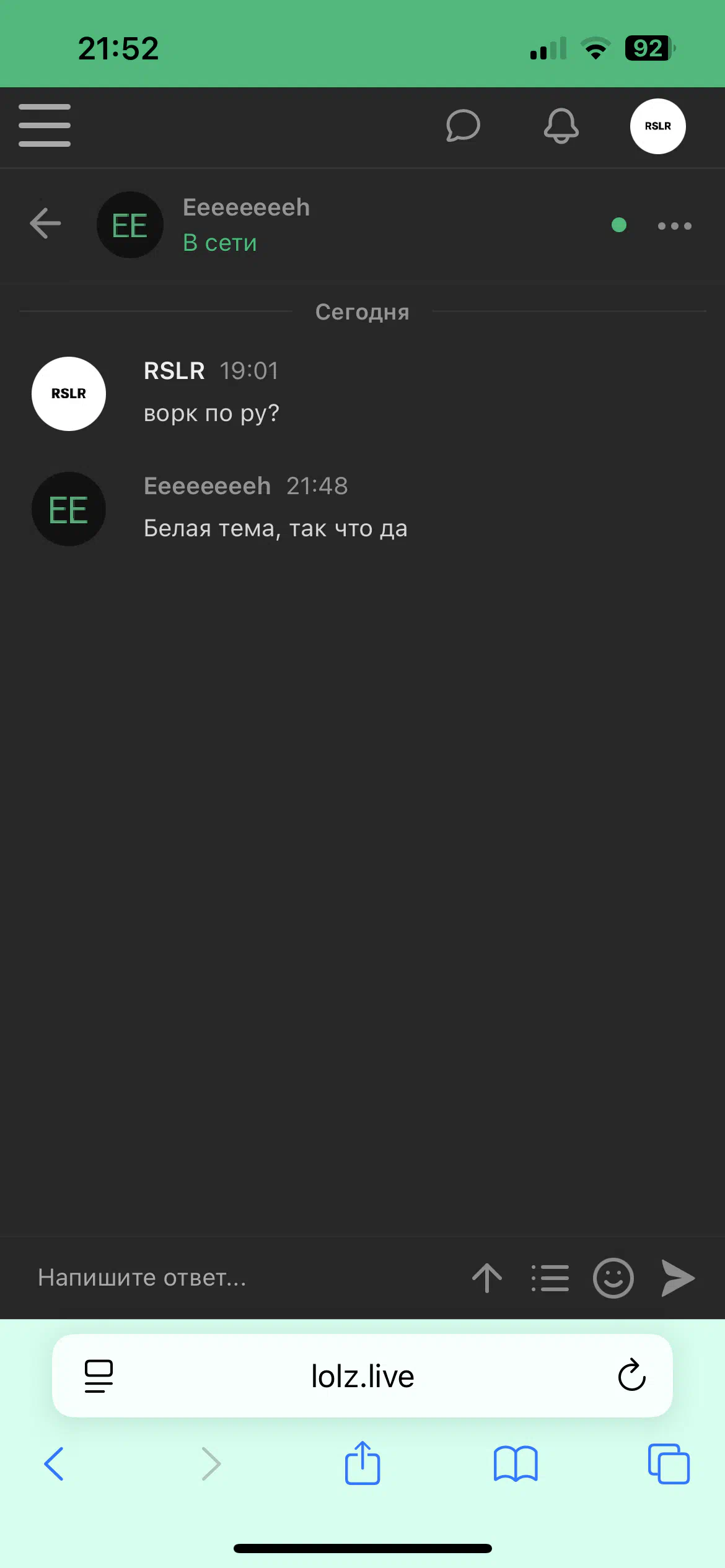
Task: Open Safari's share sheet
Action: tap(362, 1463)
